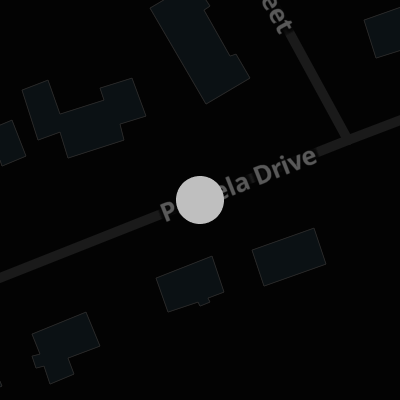Tap the round location marker on the road
Image resolution: width=400 pixels, height=400 pixels.
[200, 200]
